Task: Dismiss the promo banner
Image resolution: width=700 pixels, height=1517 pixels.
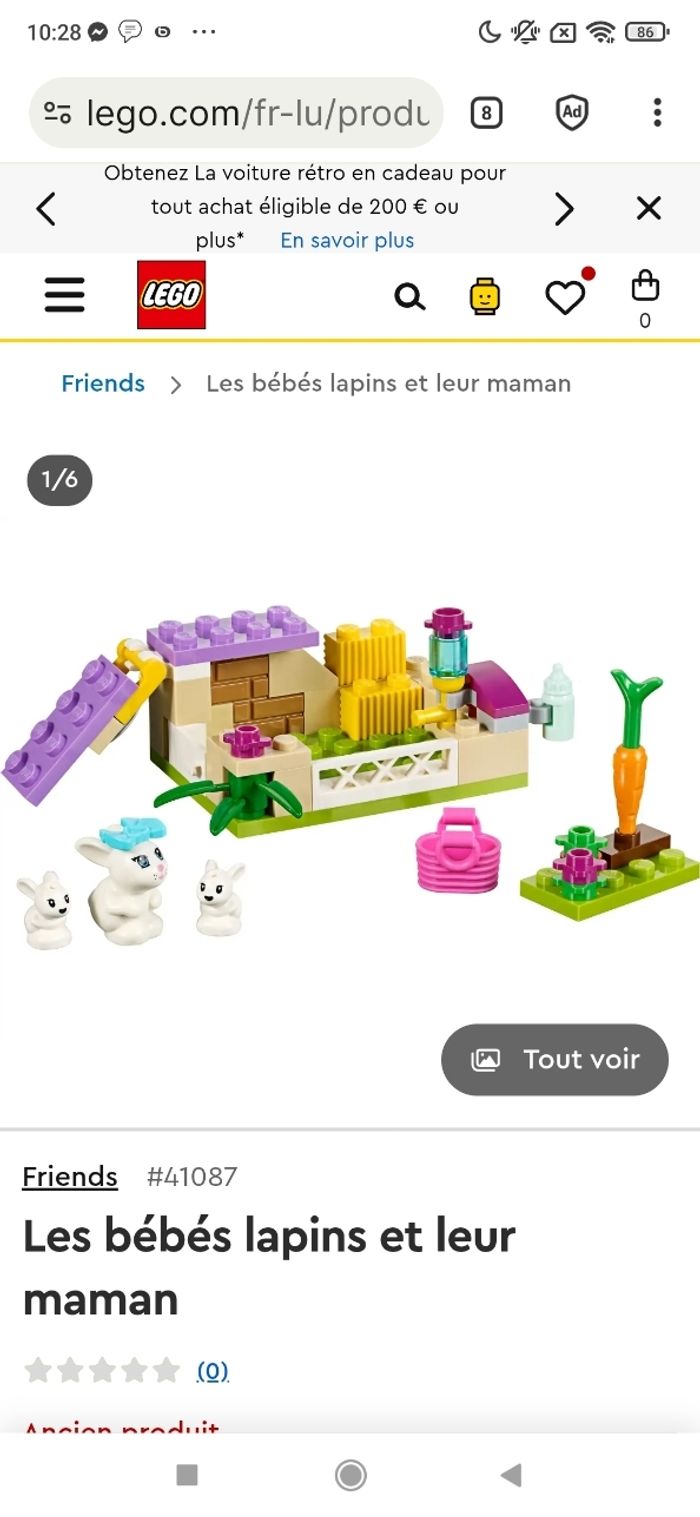Action: point(649,208)
